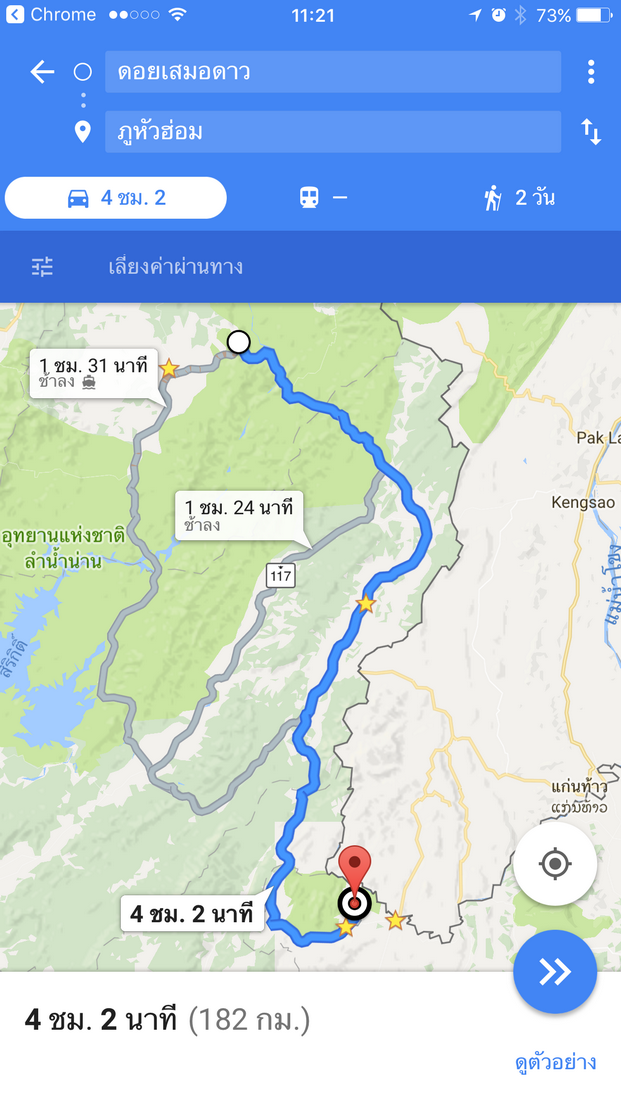This screenshot has height=1104, width=621.
Task: Swap the start and destination
Action: coord(591,132)
